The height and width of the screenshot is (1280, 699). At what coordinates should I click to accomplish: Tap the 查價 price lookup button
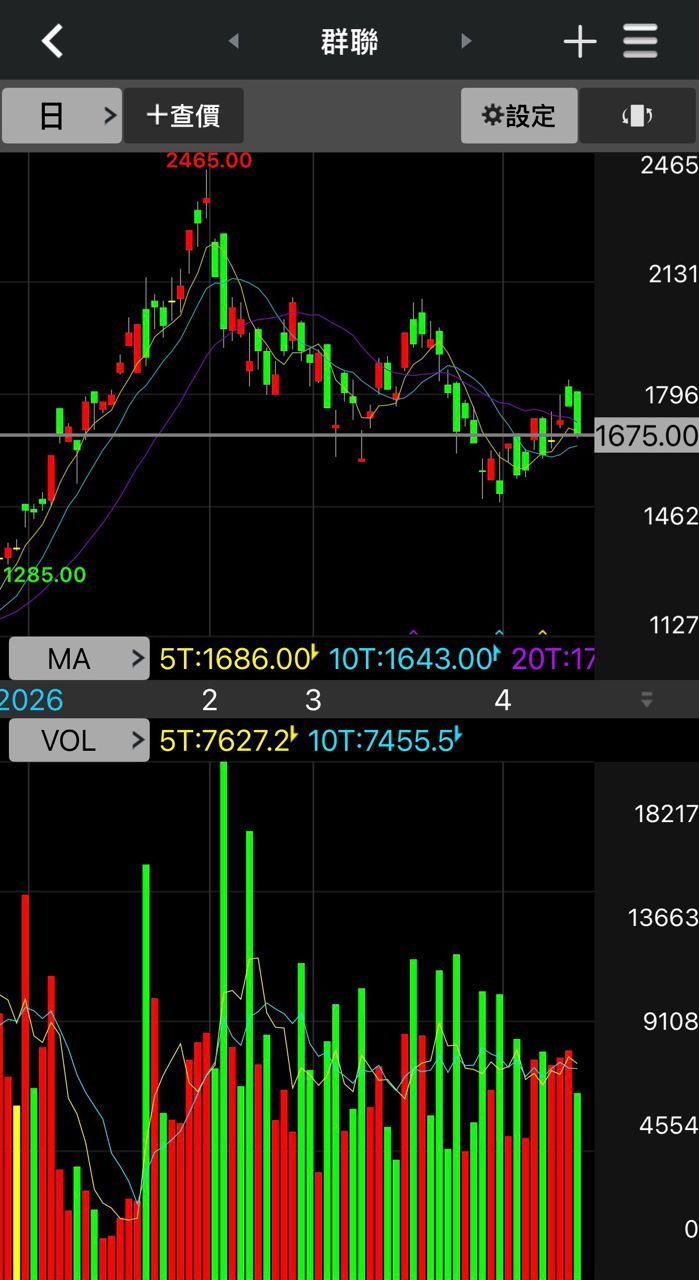183,116
